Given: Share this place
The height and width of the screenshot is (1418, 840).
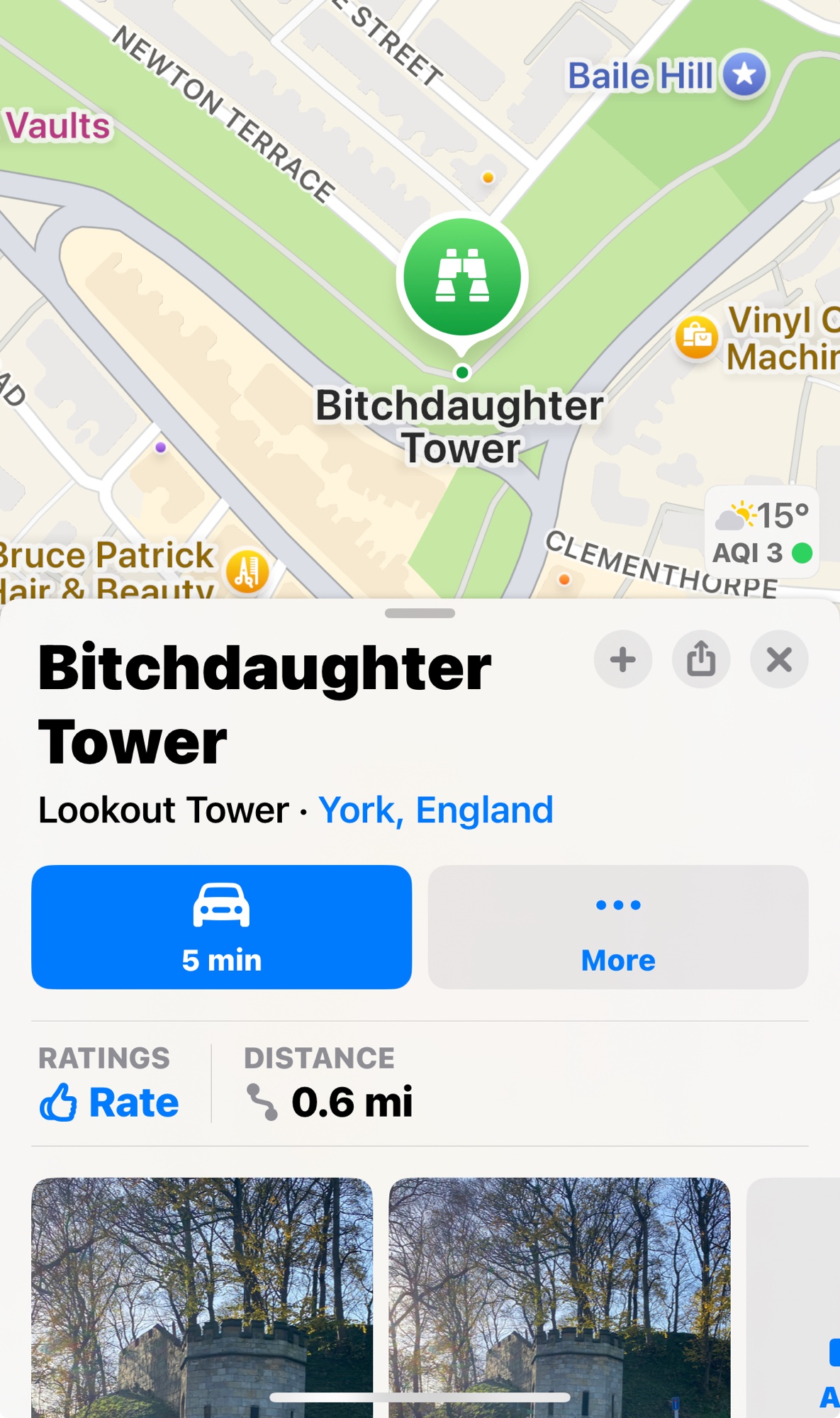Looking at the screenshot, I should click(x=700, y=659).
